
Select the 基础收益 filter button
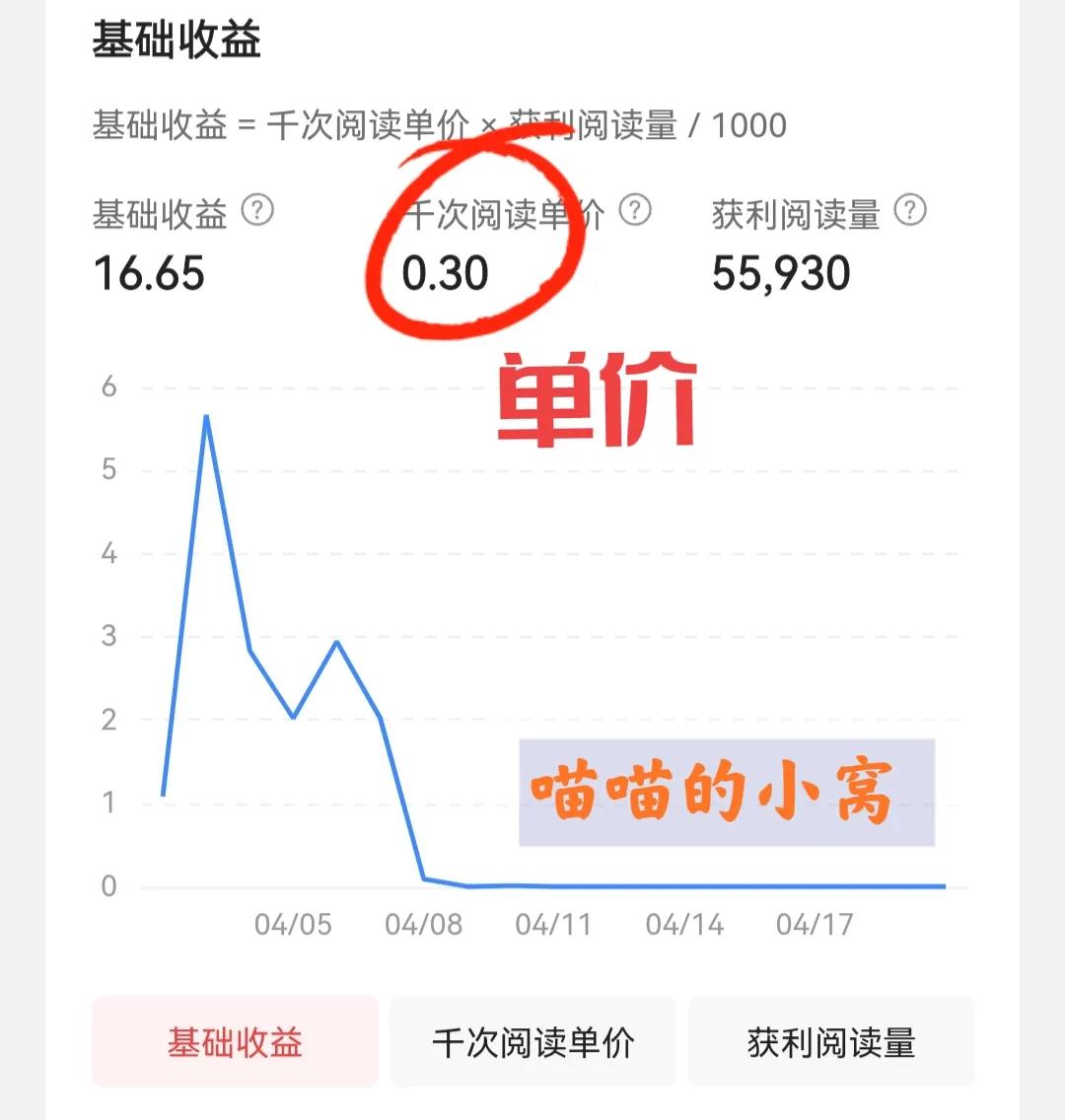234,1041
